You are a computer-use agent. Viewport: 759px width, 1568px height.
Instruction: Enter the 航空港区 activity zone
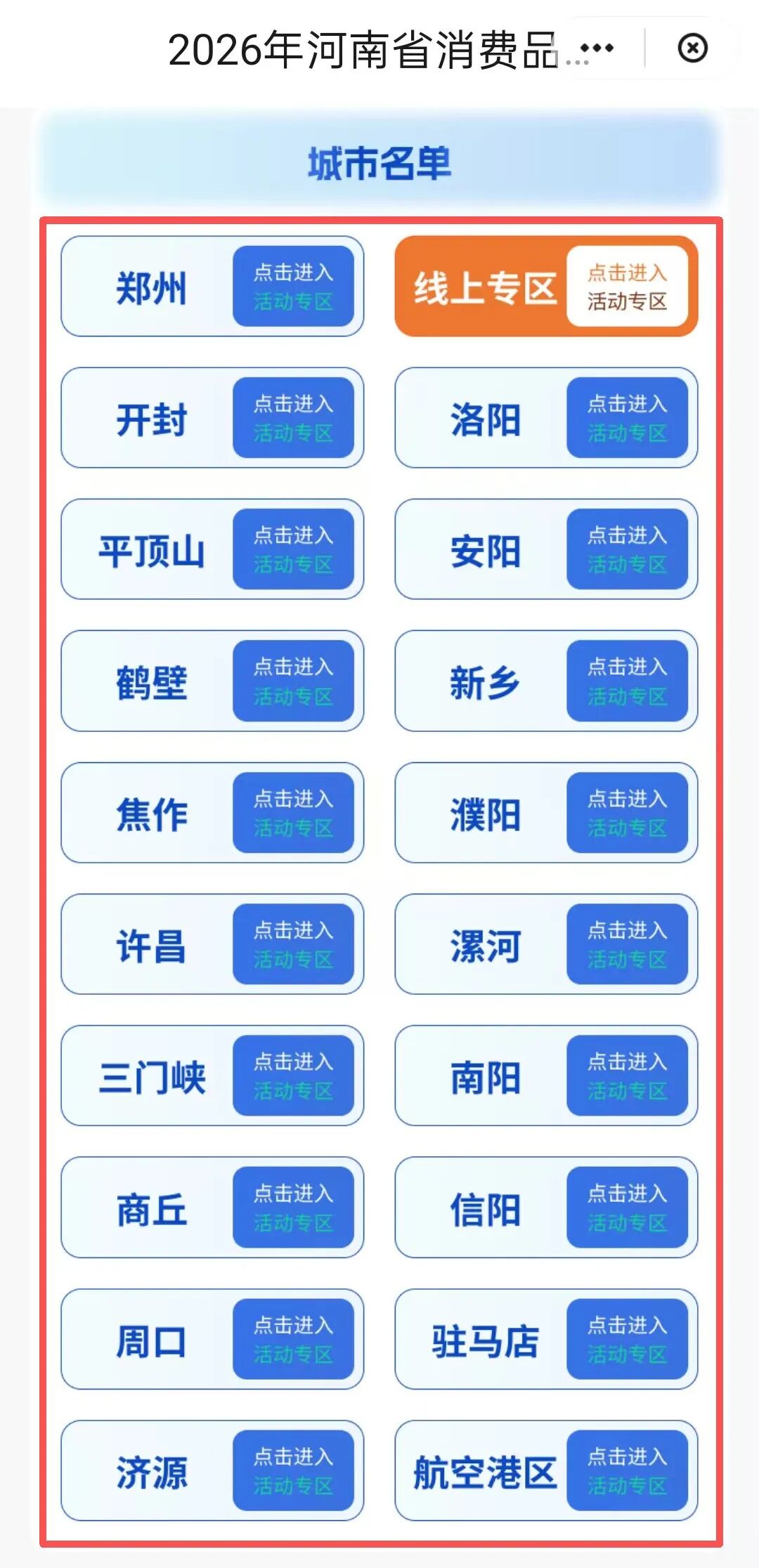(626, 1470)
